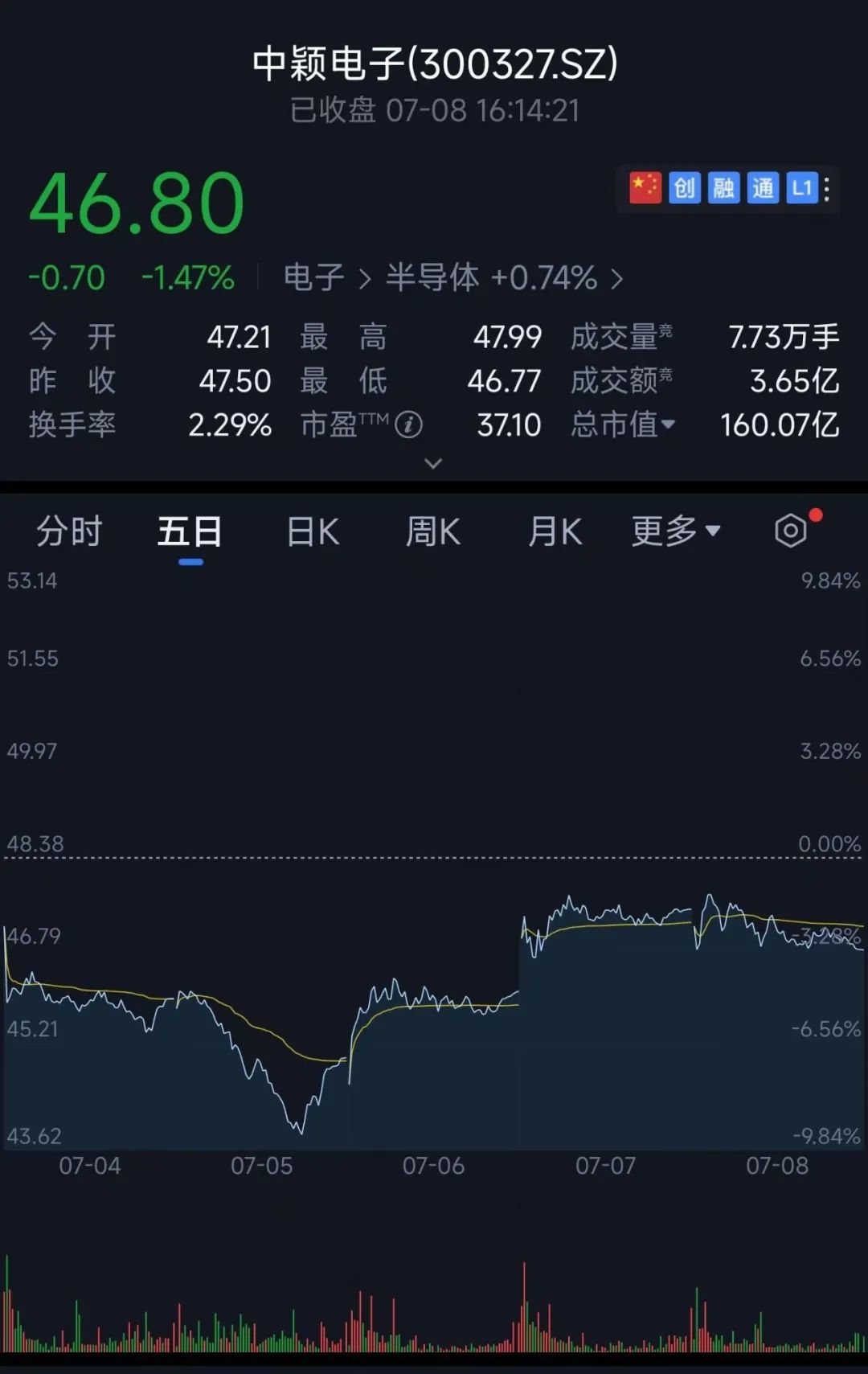Click the 创 ChiNext badge icon
The width and height of the screenshot is (868, 1374).
[x=683, y=187]
